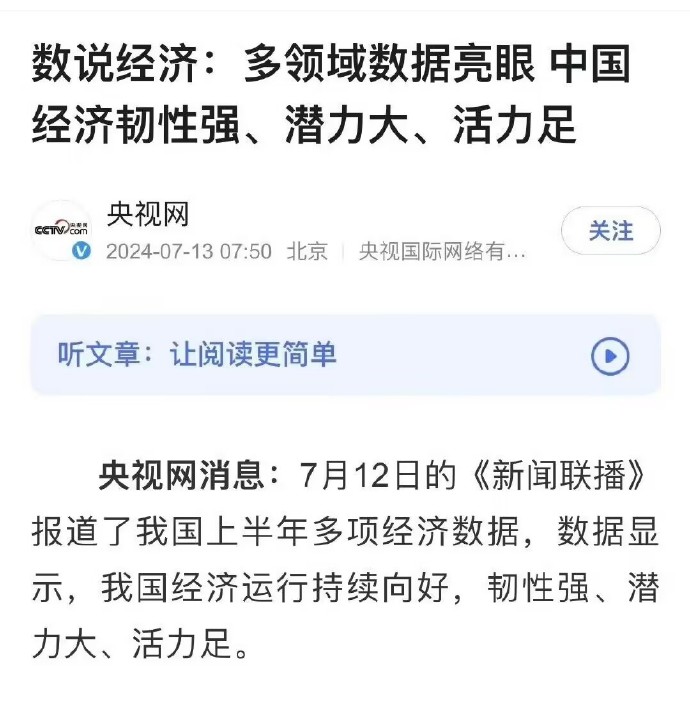Image resolution: width=690 pixels, height=703 pixels.
Task: Play the article audio (听文章)
Action: coord(610,356)
